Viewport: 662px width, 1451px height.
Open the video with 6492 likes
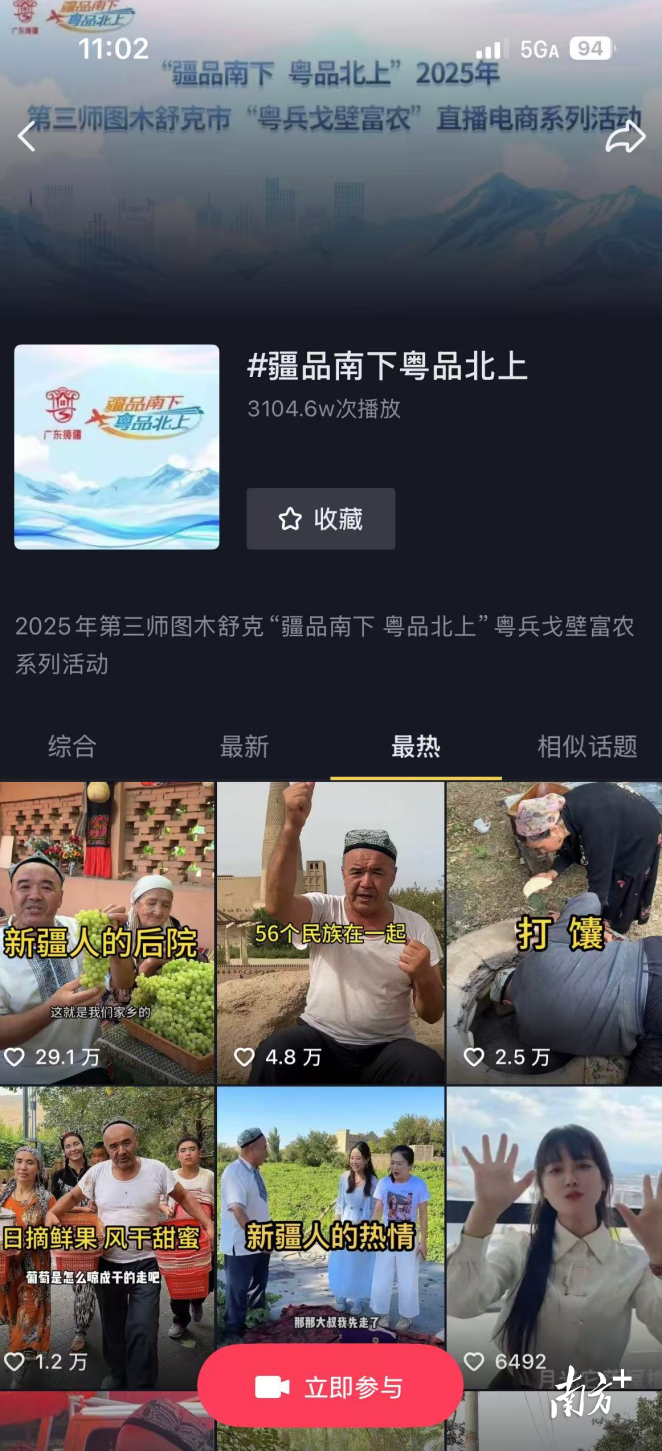pos(554,1235)
